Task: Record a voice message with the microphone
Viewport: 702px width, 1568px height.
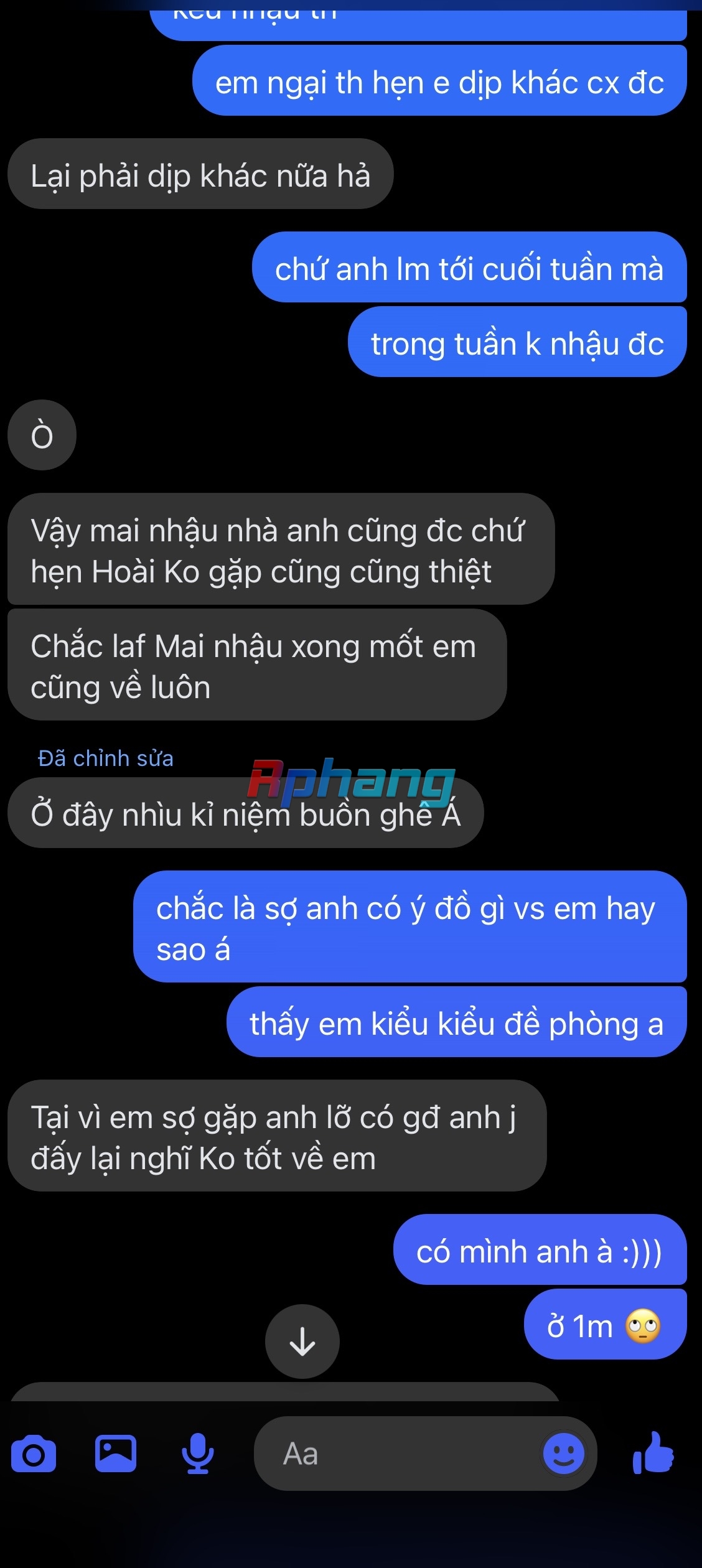Action: (x=198, y=1454)
